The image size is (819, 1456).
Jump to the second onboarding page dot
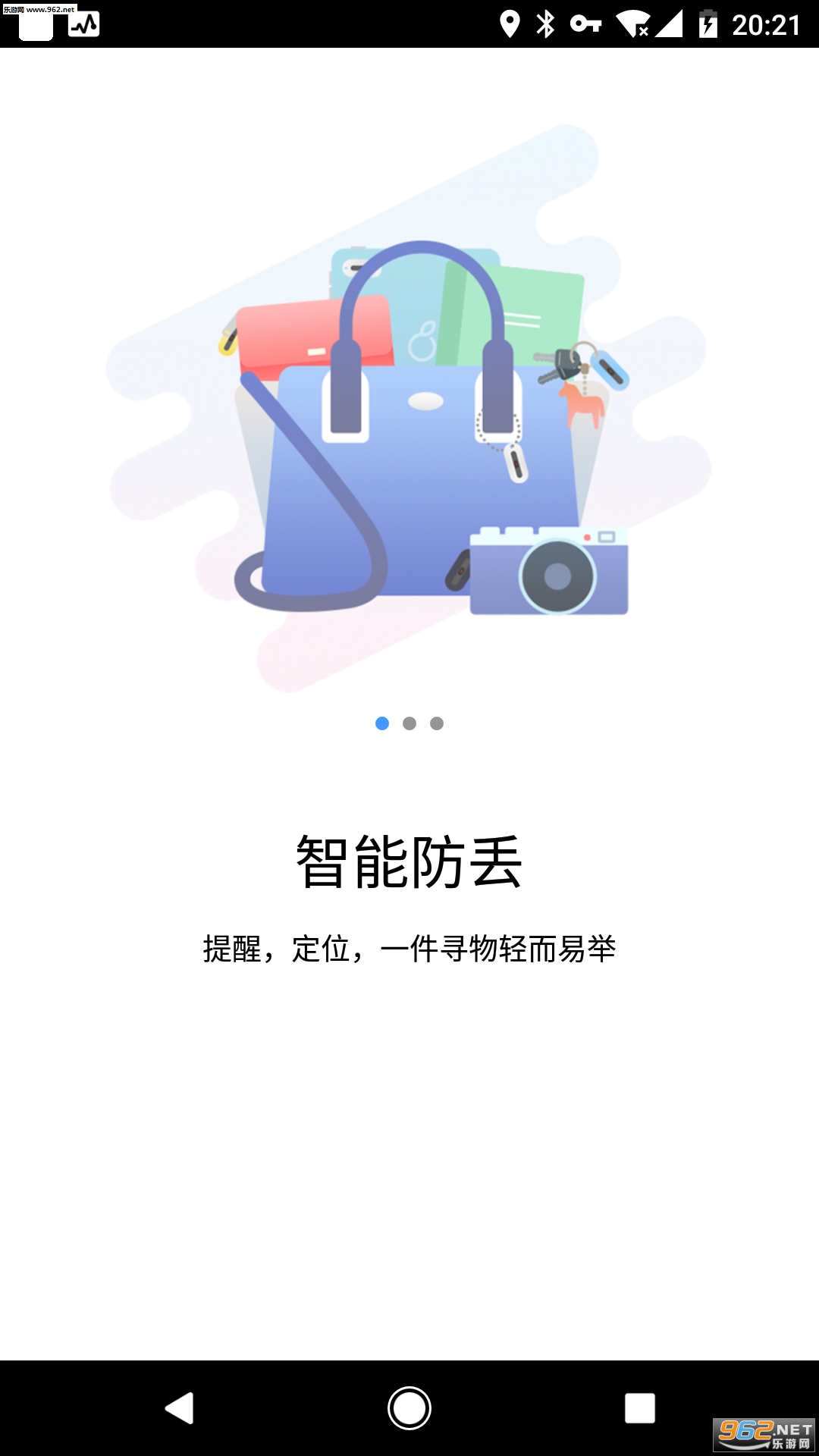[409, 723]
